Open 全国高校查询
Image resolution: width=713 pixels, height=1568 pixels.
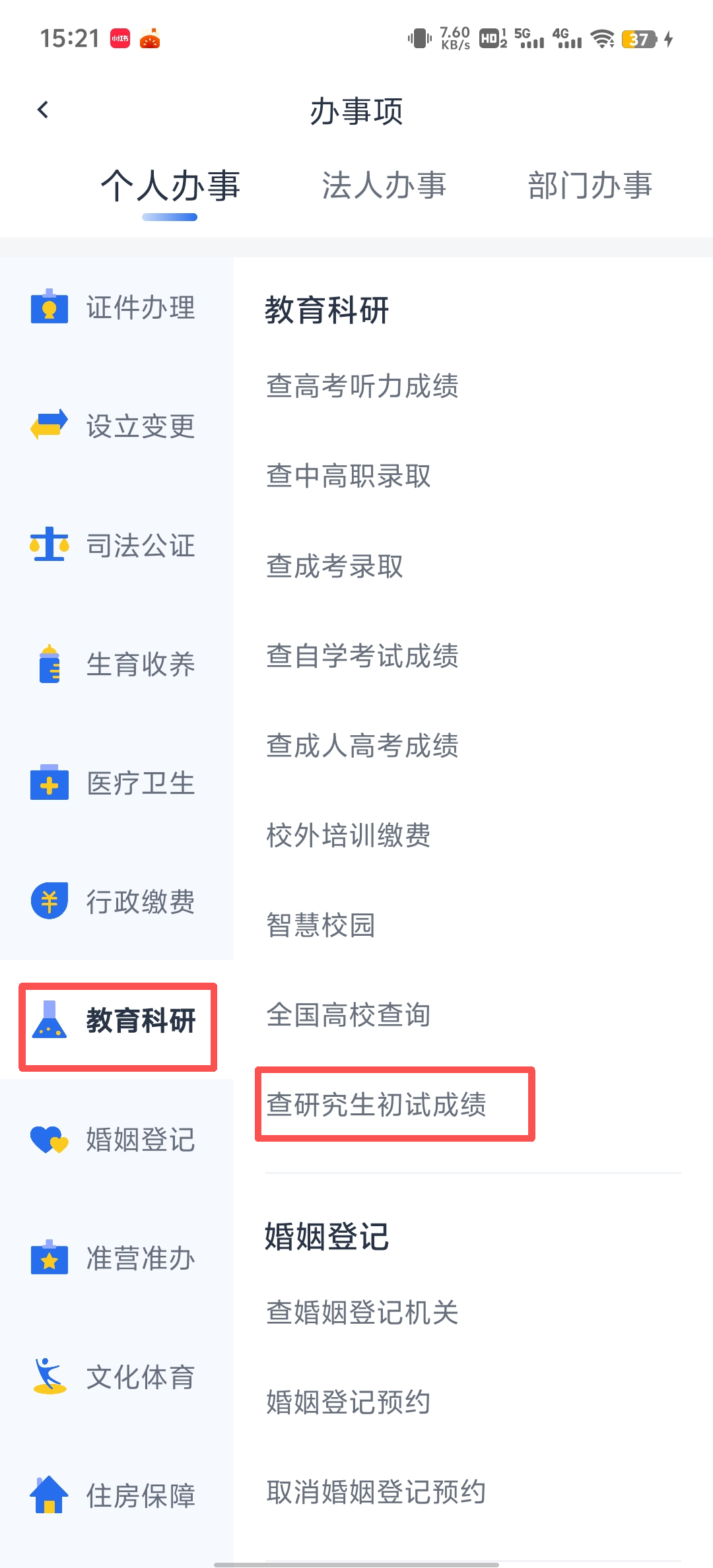tap(348, 1015)
